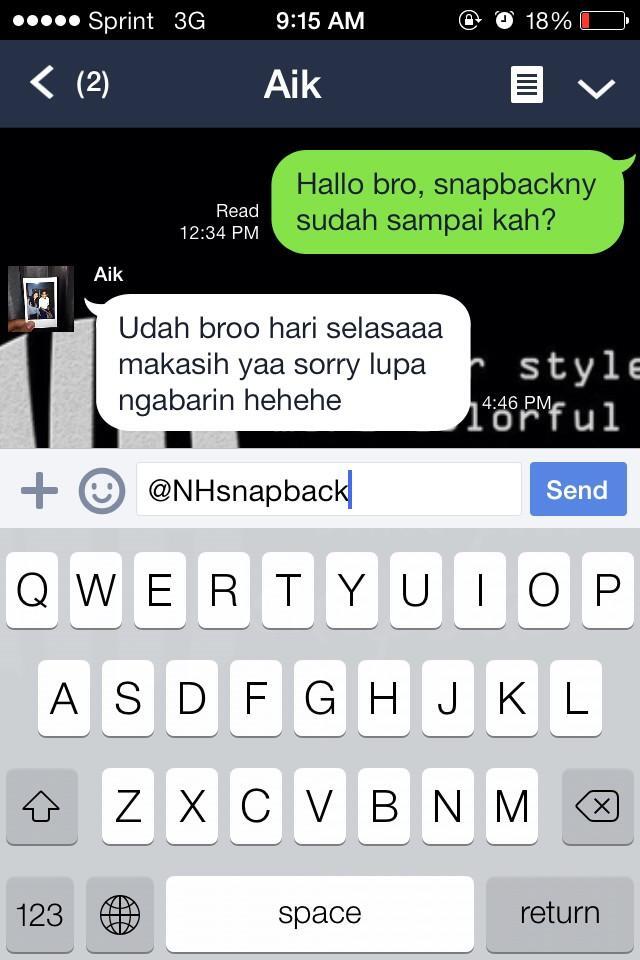Send the typed message
The height and width of the screenshot is (960, 640).
tap(577, 490)
